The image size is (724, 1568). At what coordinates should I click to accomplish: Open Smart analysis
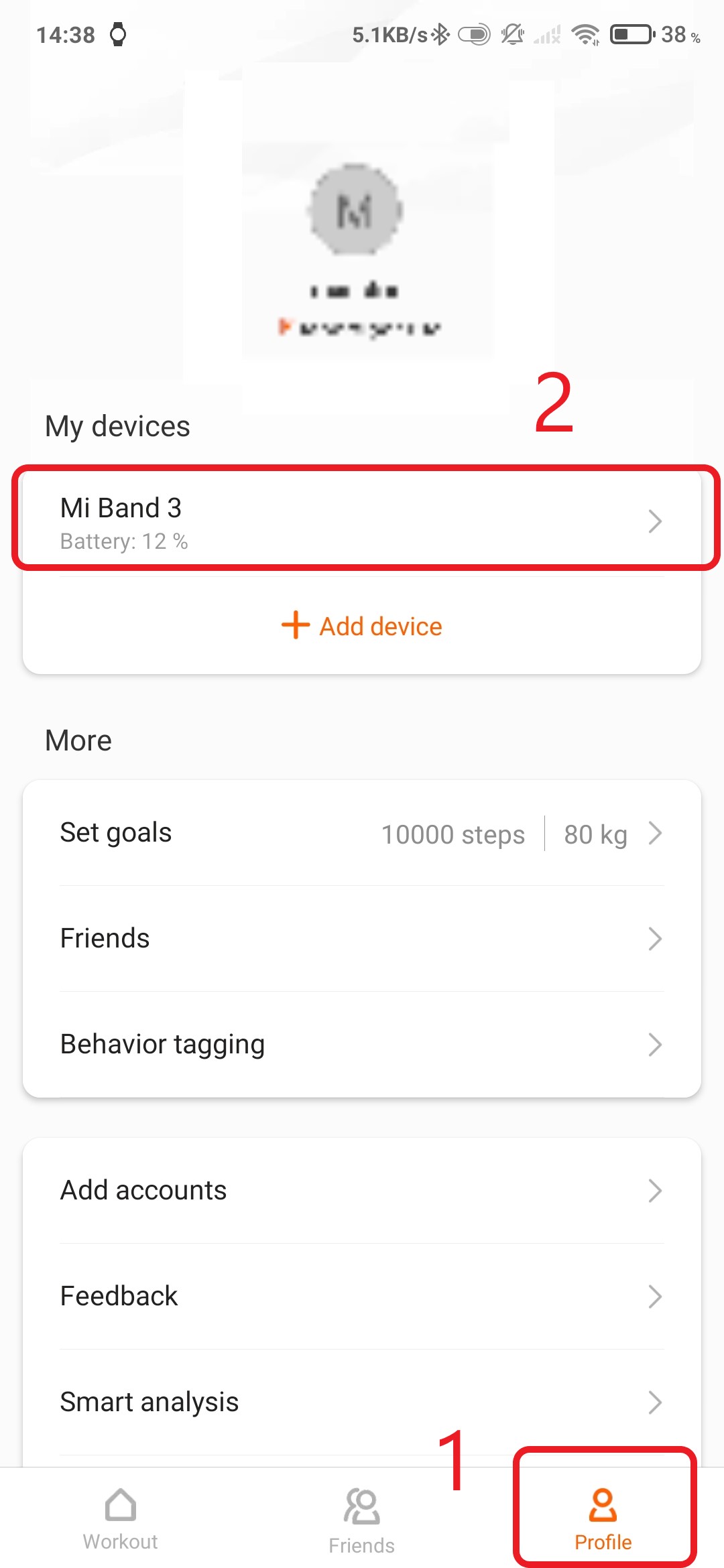(x=362, y=1402)
